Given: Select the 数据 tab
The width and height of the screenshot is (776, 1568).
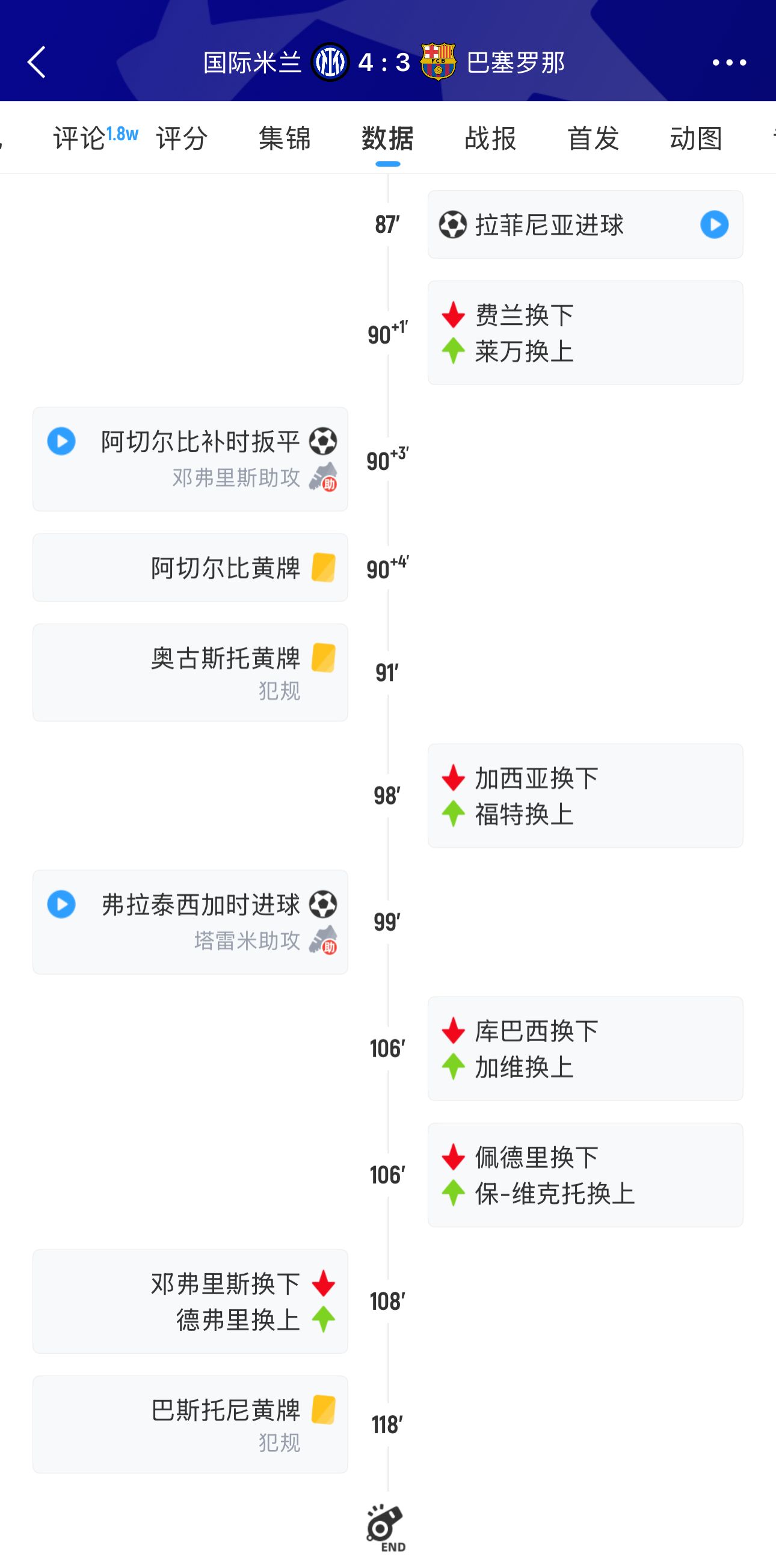Looking at the screenshot, I should coord(387,138).
